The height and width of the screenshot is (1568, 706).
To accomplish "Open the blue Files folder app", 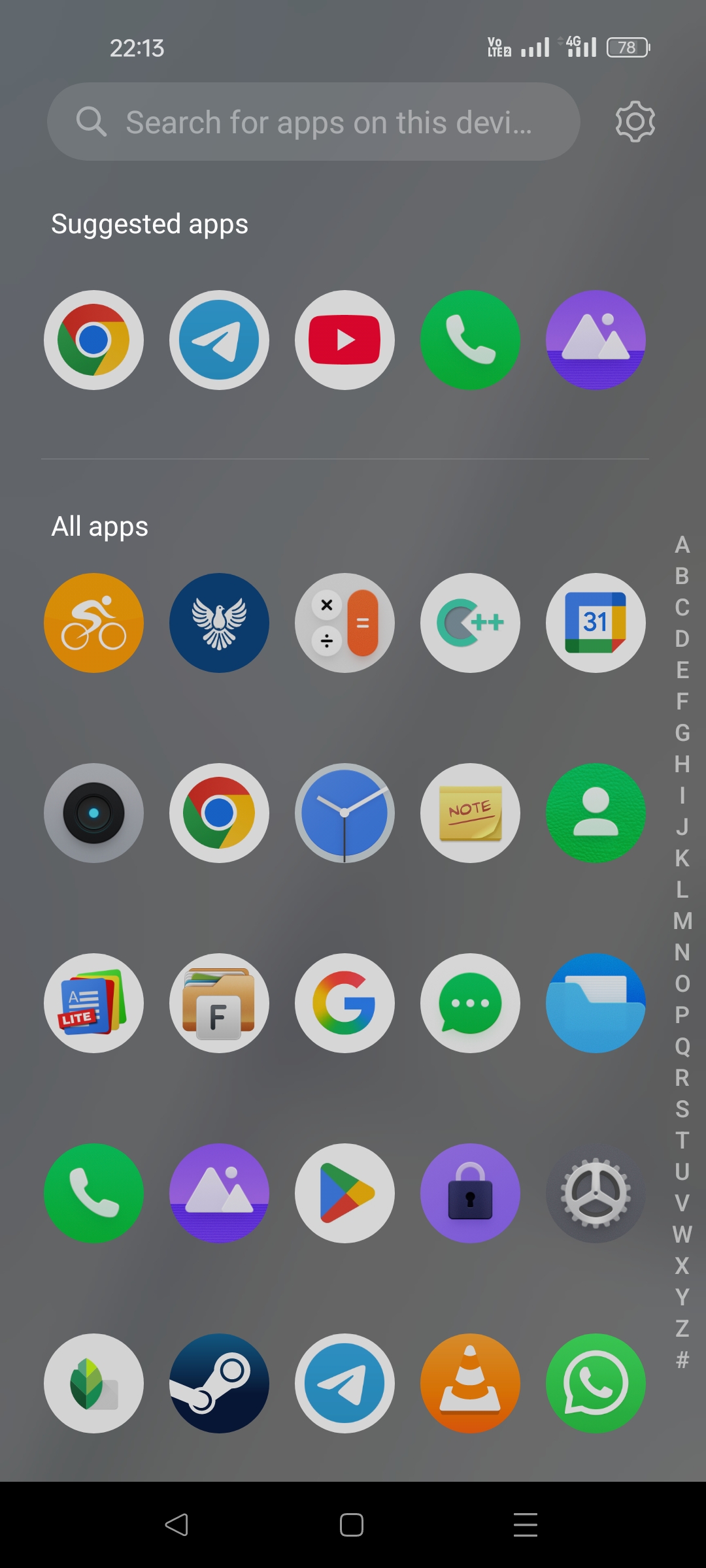I will pos(596,1003).
